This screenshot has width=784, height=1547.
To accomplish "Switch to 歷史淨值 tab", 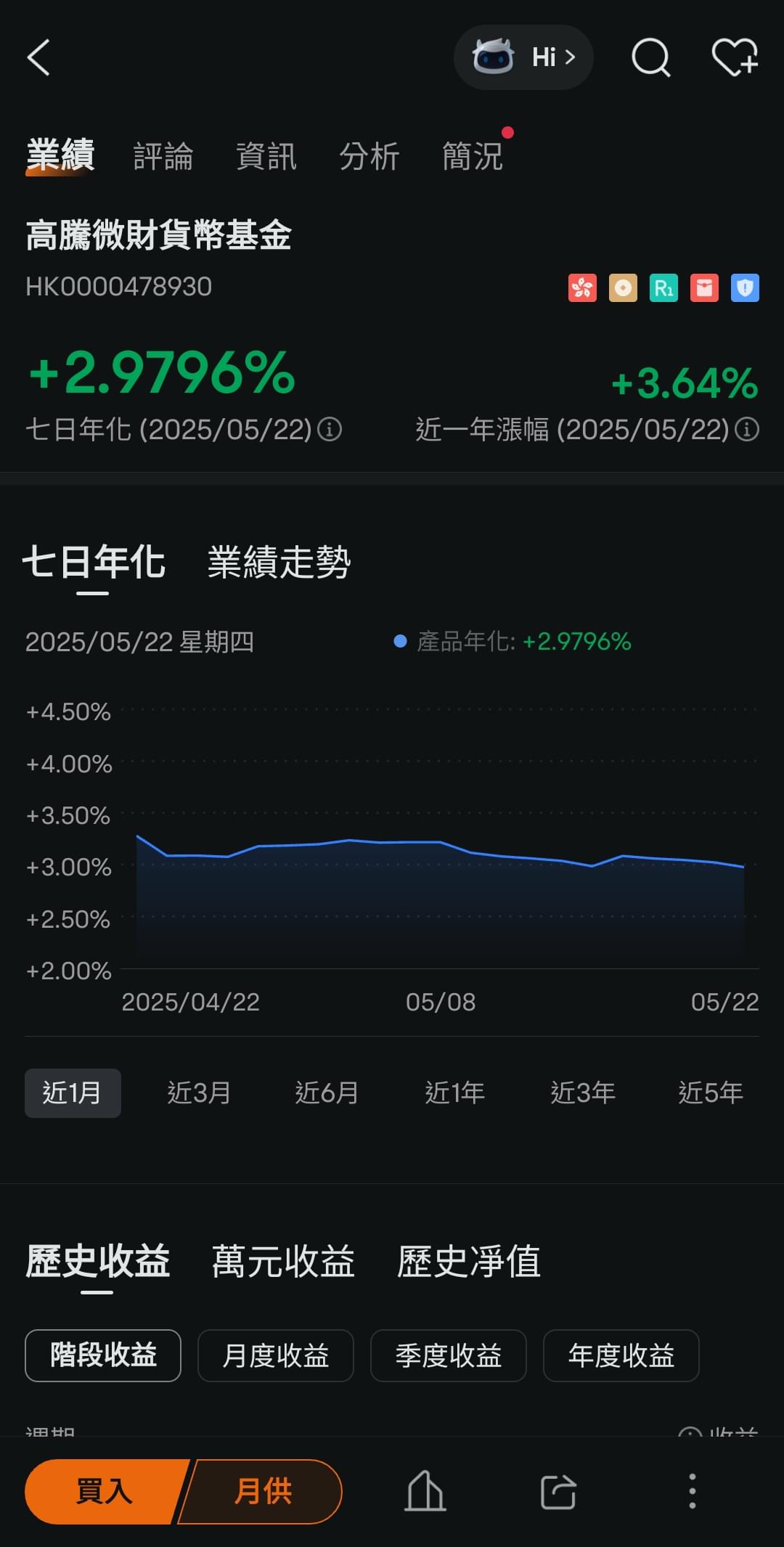I will [469, 1262].
